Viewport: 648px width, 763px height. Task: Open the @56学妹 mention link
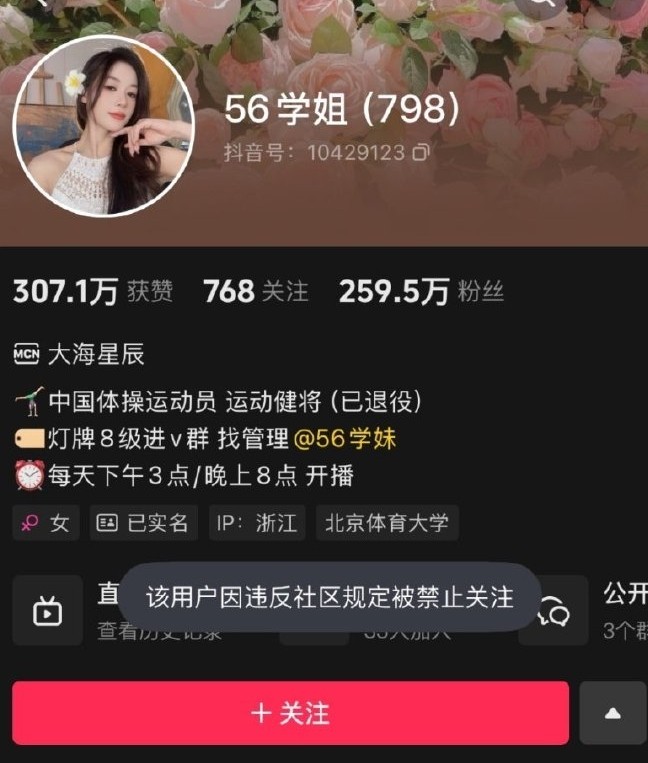345,438
